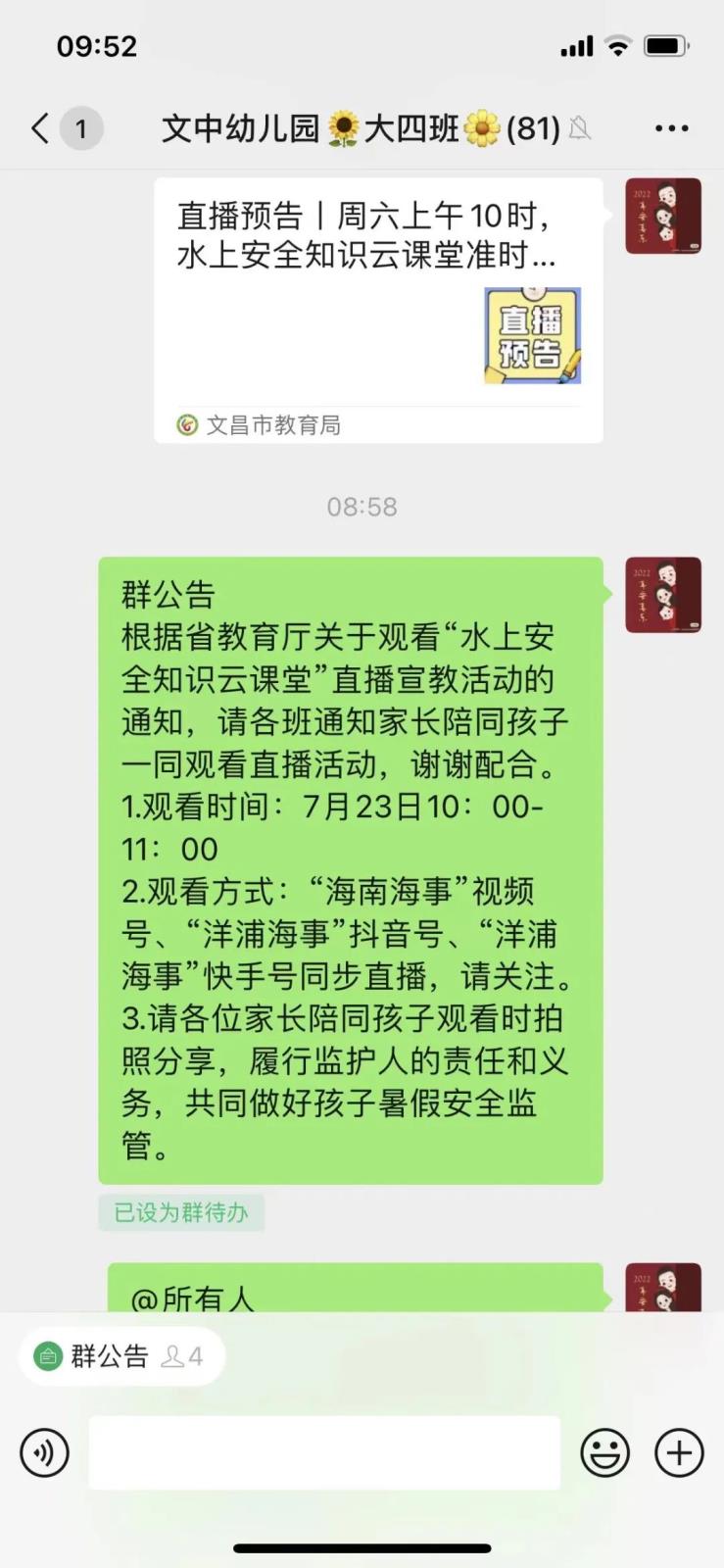Viewport: 724px width, 1568px height.
Task: Go back to the chat list
Action: pos(41,128)
